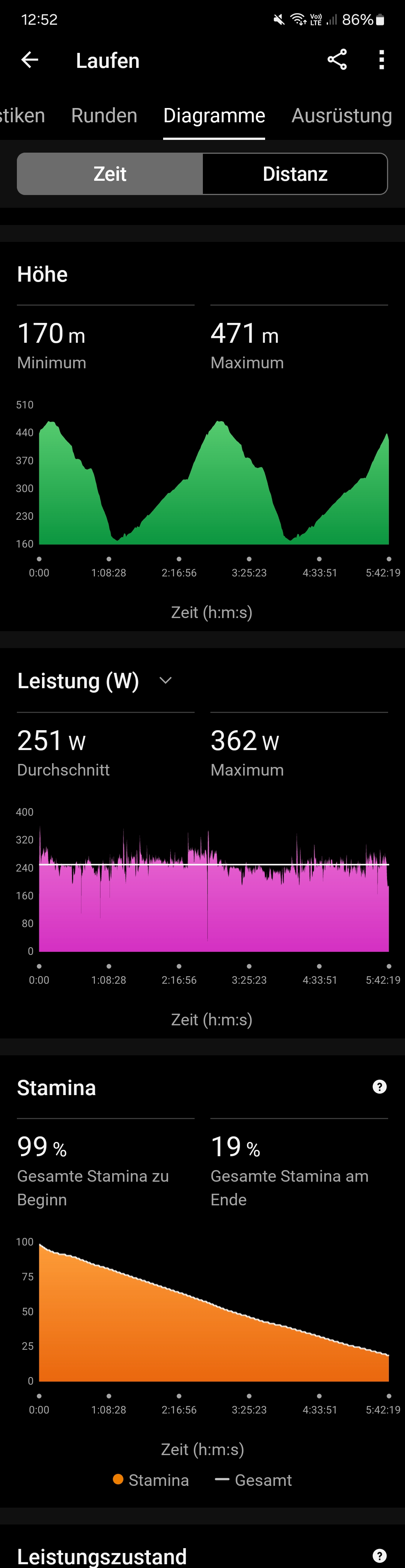Select the Diagramme tab

pos(214,116)
